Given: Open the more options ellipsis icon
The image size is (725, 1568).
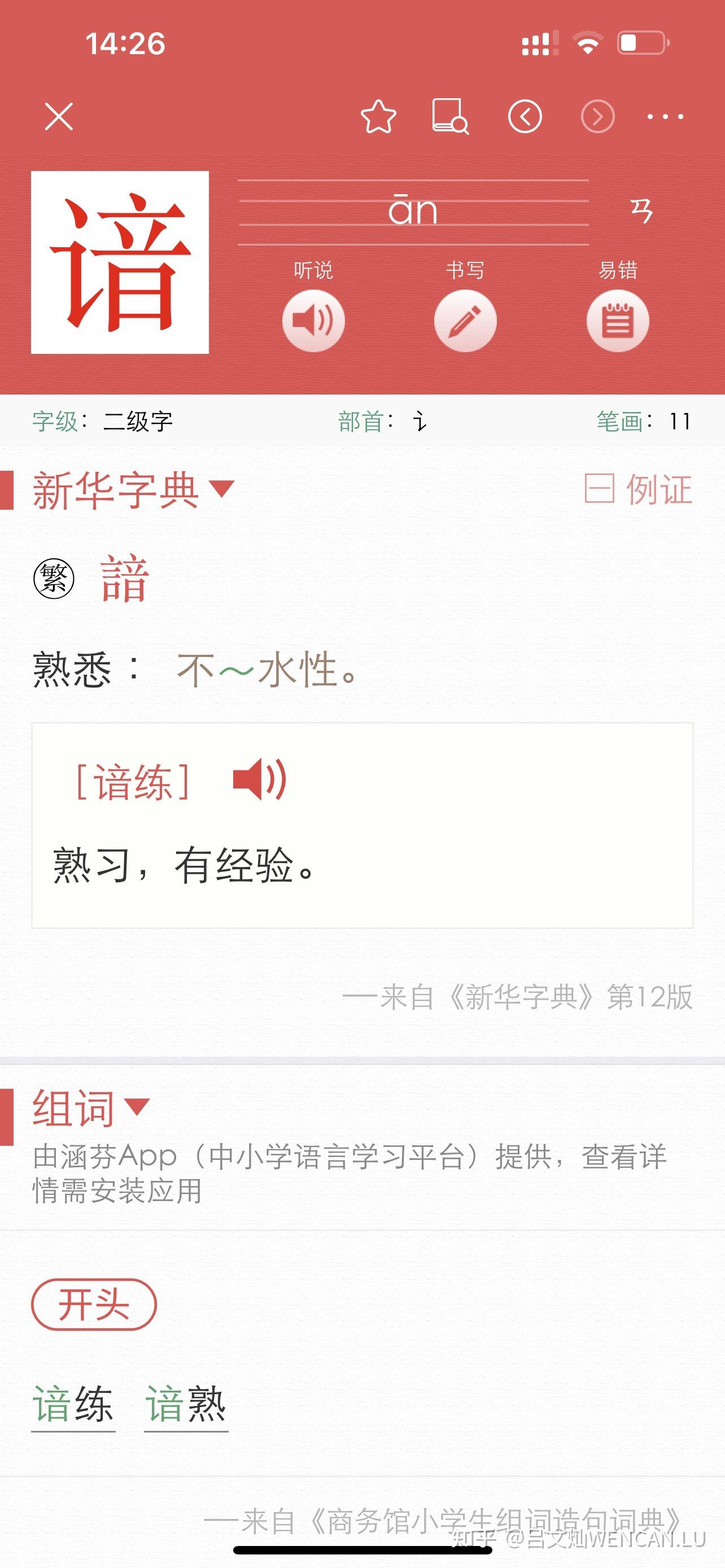Looking at the screenshot, I should pos(665,117).
